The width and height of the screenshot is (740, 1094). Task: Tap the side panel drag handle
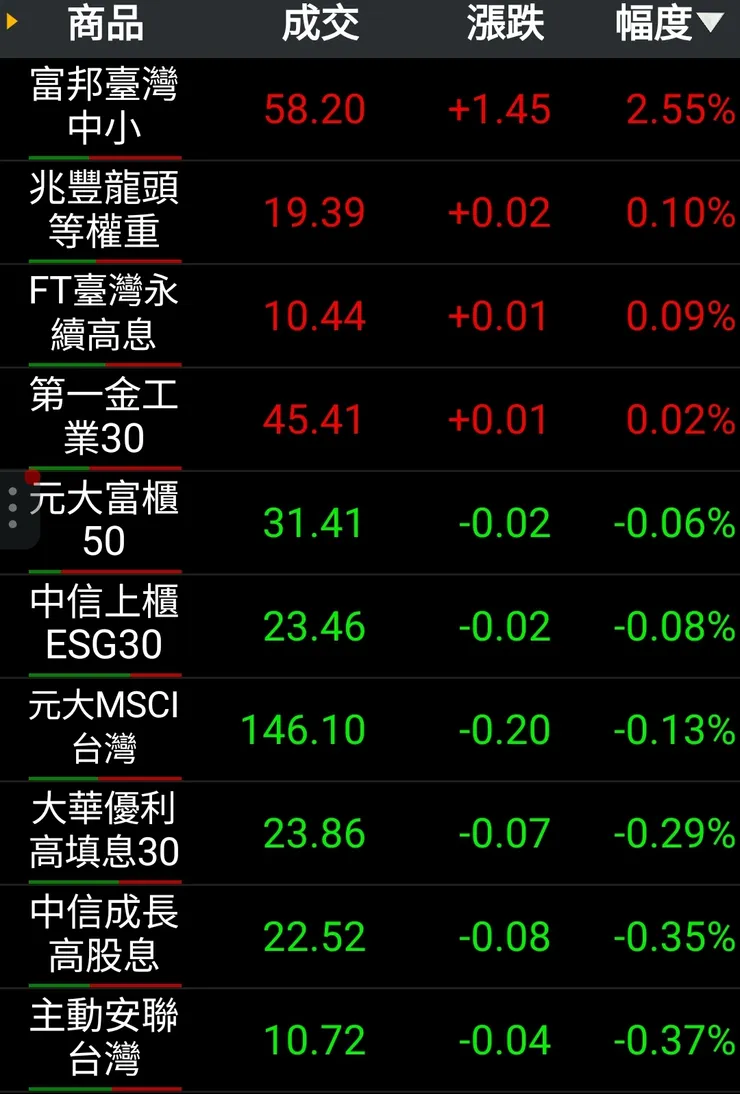13,508
